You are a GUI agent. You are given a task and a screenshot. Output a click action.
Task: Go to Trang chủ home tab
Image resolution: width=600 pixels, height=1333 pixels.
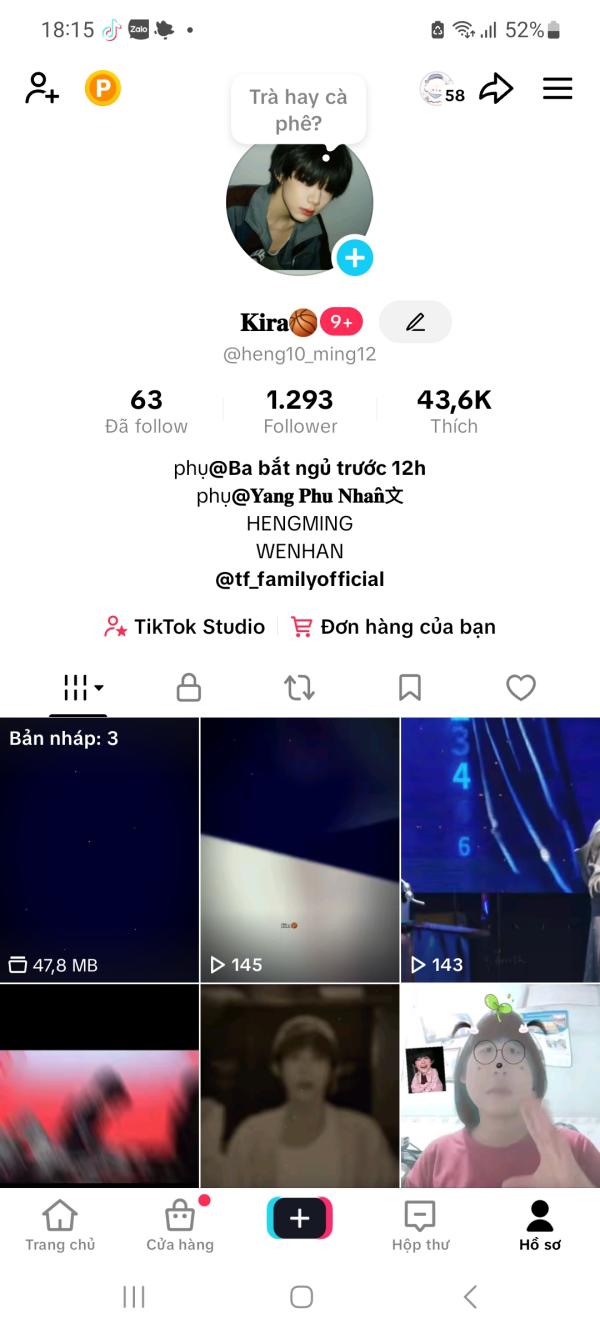[x=60, y=1225]
